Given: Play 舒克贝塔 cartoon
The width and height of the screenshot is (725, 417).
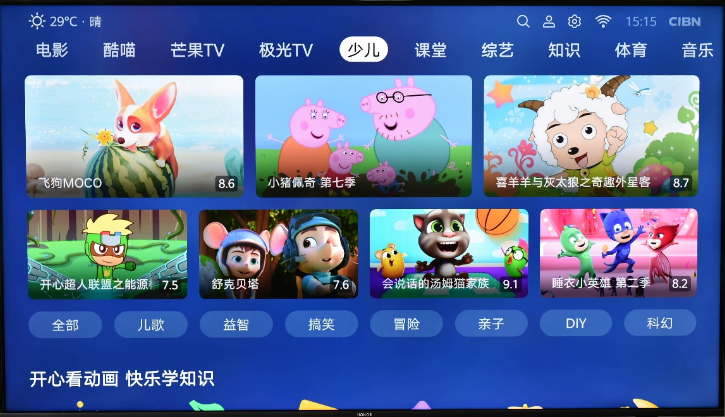Looking at the screenshot, I should tap(278, 253).
